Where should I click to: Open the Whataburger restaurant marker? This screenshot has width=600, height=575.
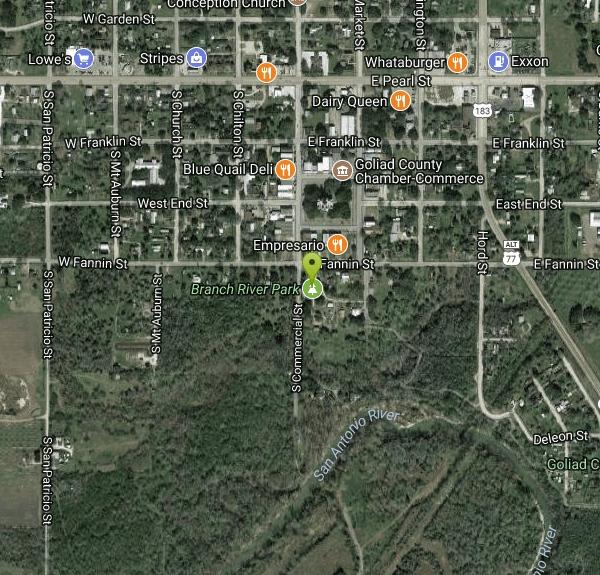click(x=458, y=62)
